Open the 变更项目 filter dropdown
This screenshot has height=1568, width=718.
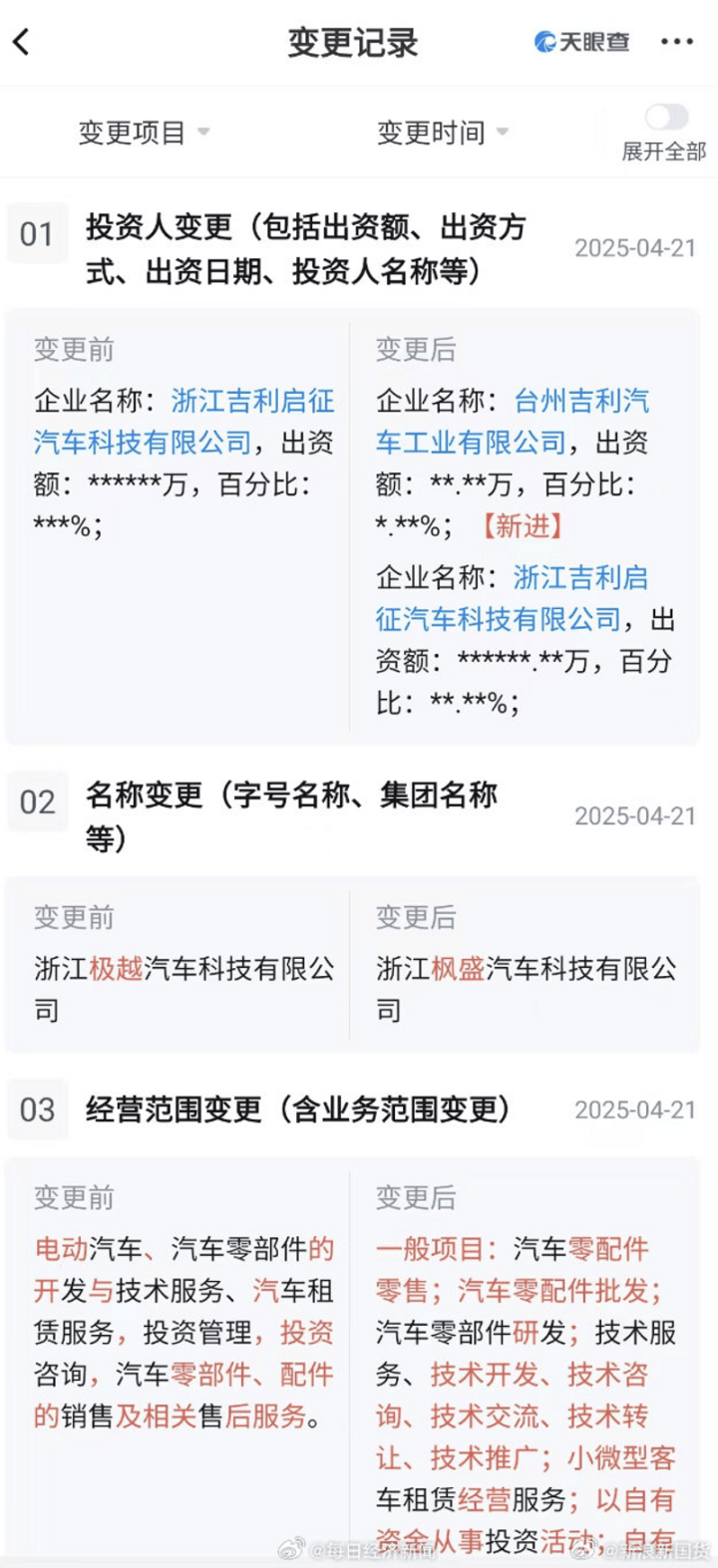(144, 133)
